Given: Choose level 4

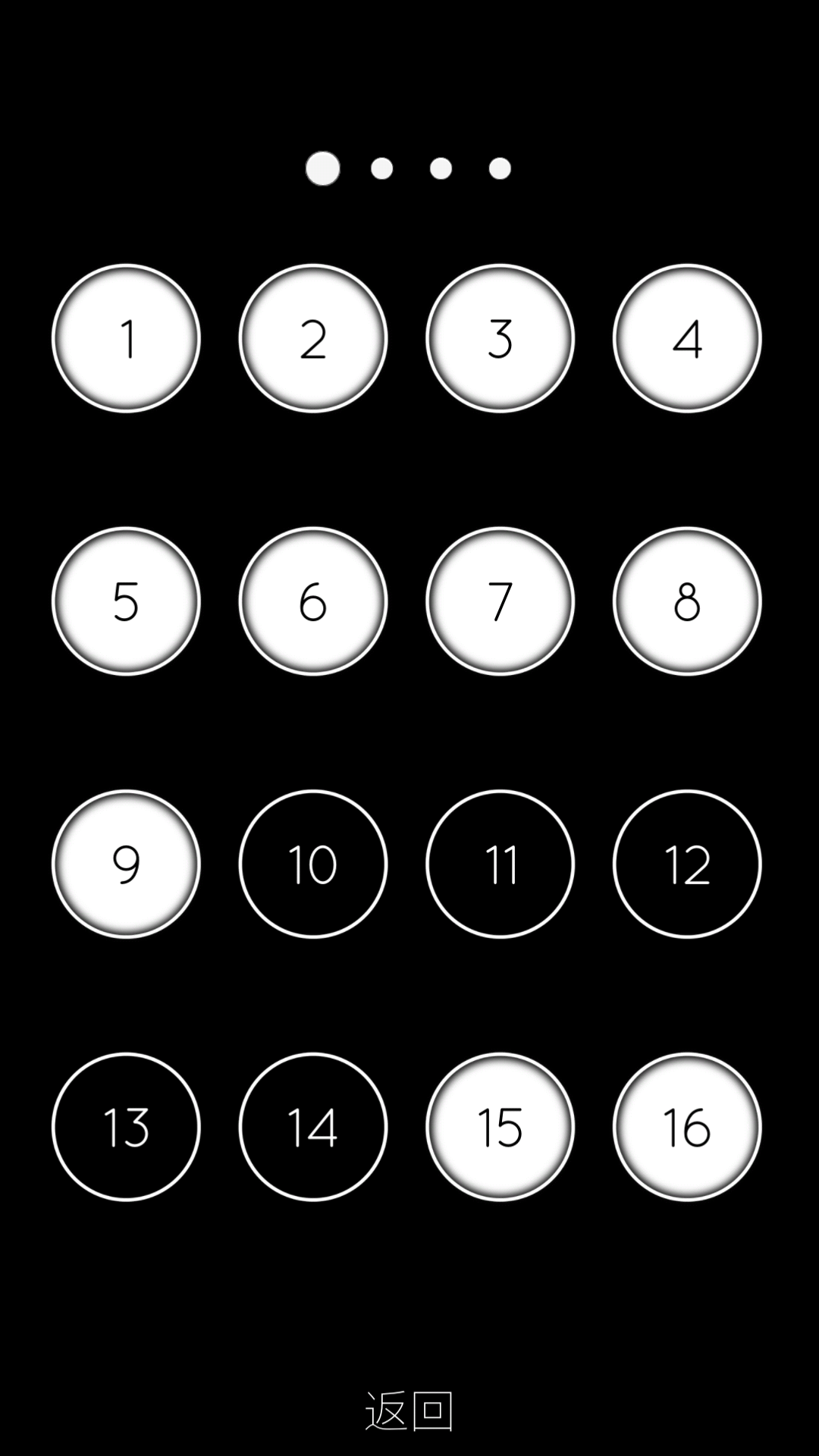Looking at the screenshot, I should coord(687,338).
